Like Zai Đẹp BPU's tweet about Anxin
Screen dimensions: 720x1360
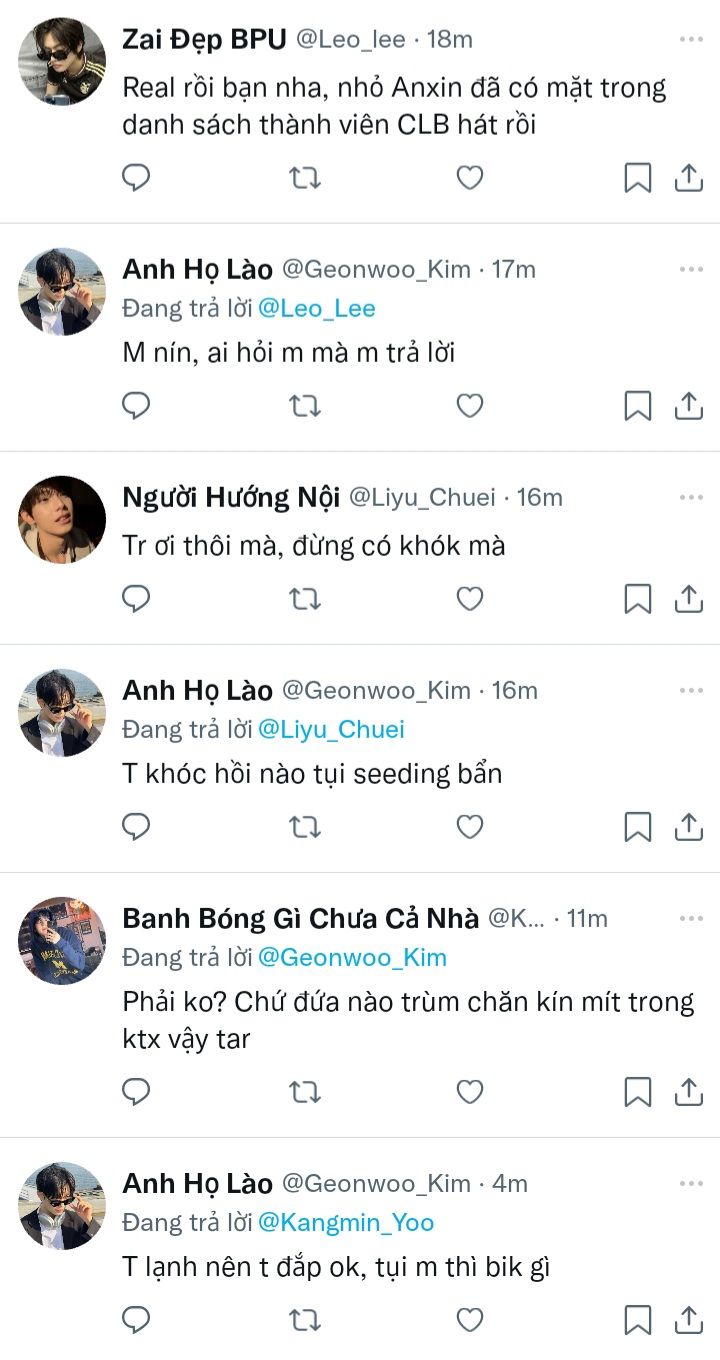click(470, 178)
